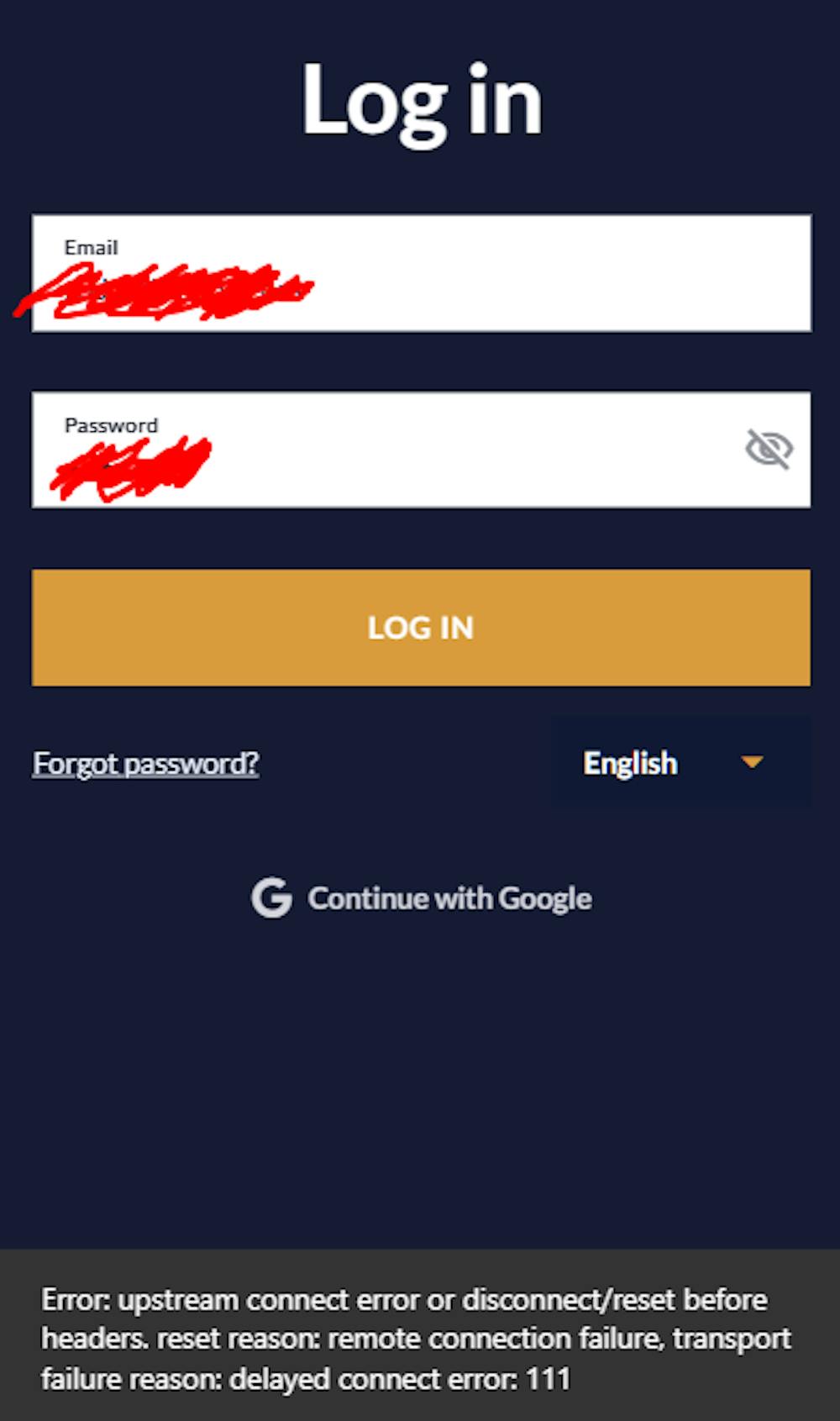
Task: Continue with Google sign-in
Action: tap(422, 898)
